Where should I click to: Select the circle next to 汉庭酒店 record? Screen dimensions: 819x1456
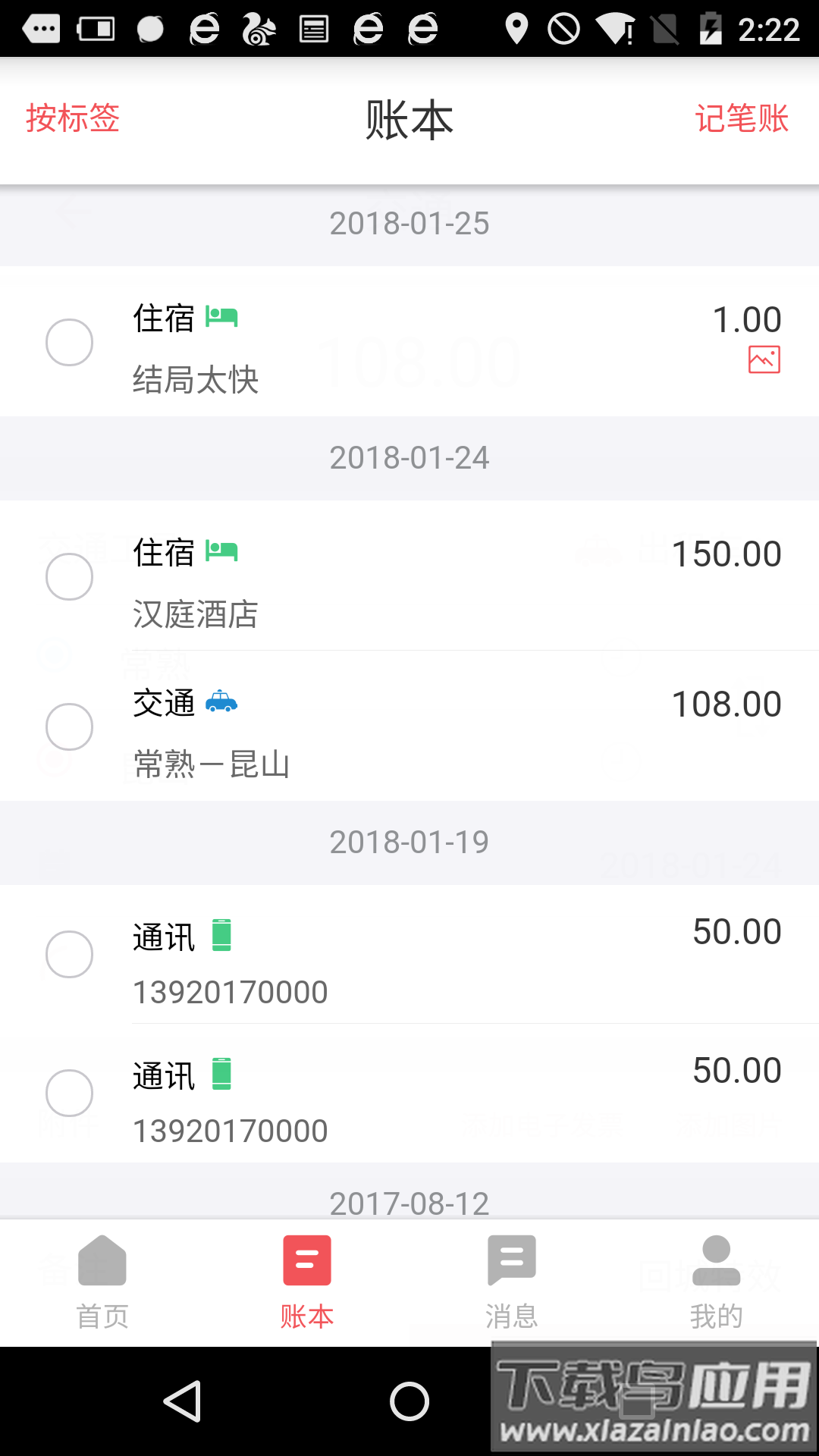69,576
